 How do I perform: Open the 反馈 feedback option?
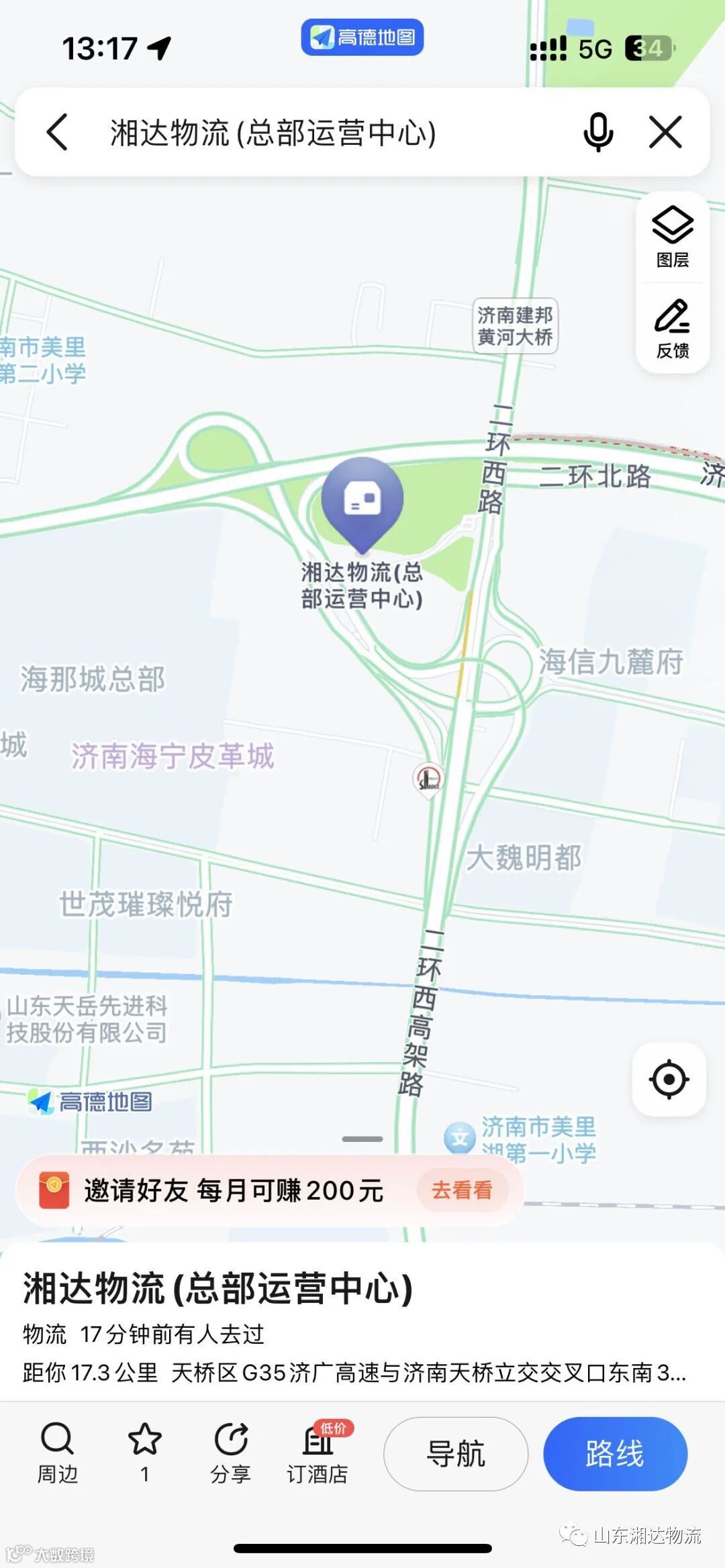(x=672, y=329)
